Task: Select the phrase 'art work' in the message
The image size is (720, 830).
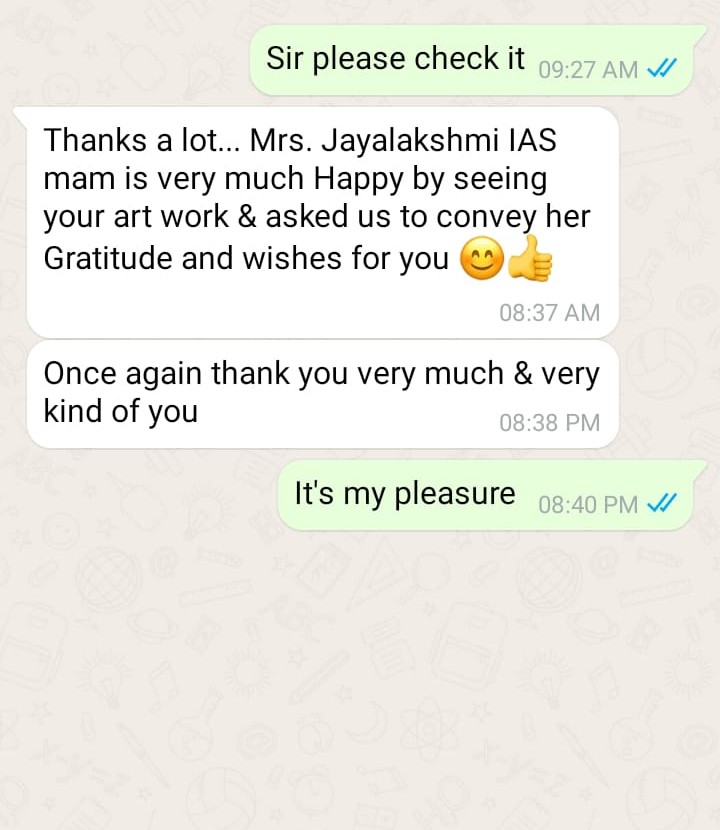Action: (x=176, y=216)
